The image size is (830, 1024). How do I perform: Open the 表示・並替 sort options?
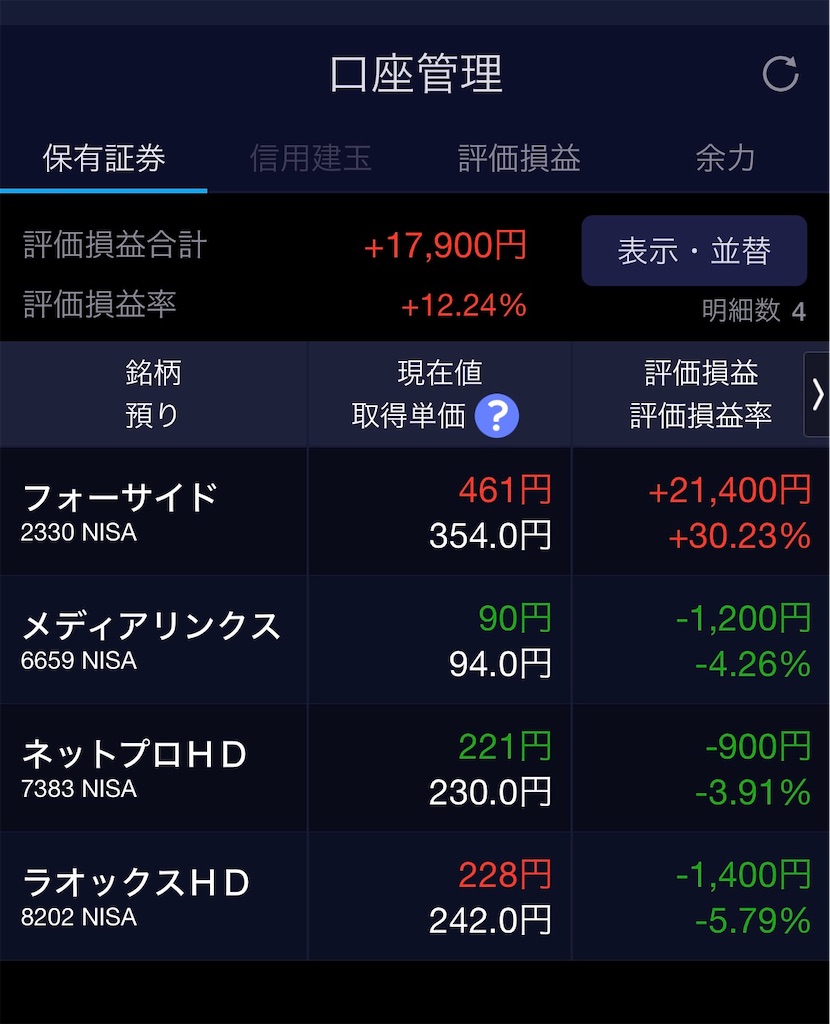(694, 250)
